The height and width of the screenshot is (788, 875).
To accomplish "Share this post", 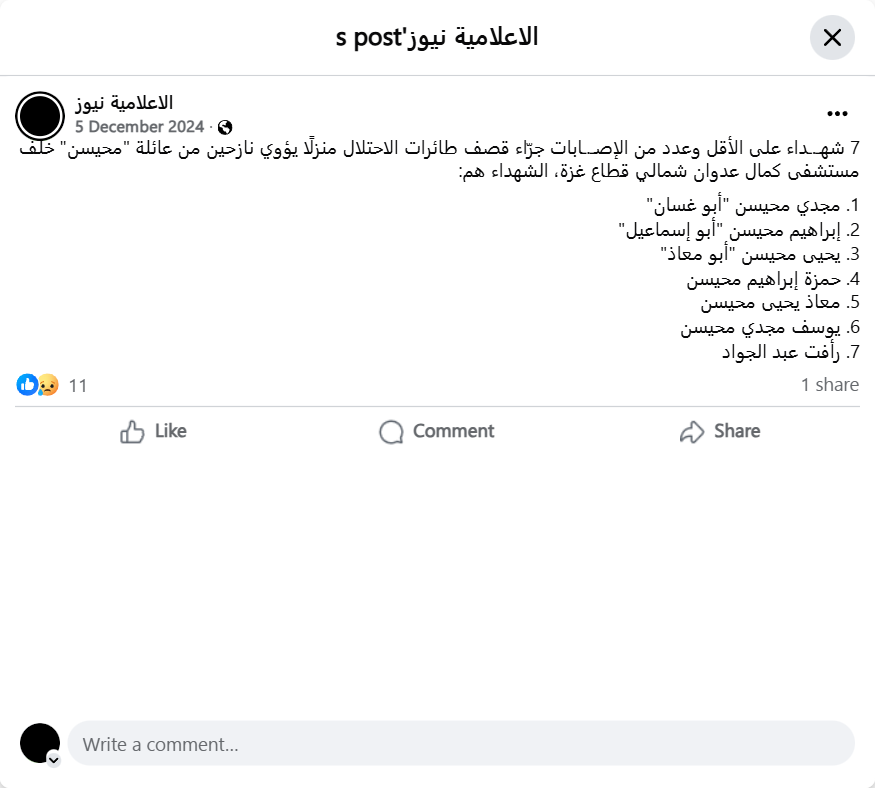I will pos(719,431).
